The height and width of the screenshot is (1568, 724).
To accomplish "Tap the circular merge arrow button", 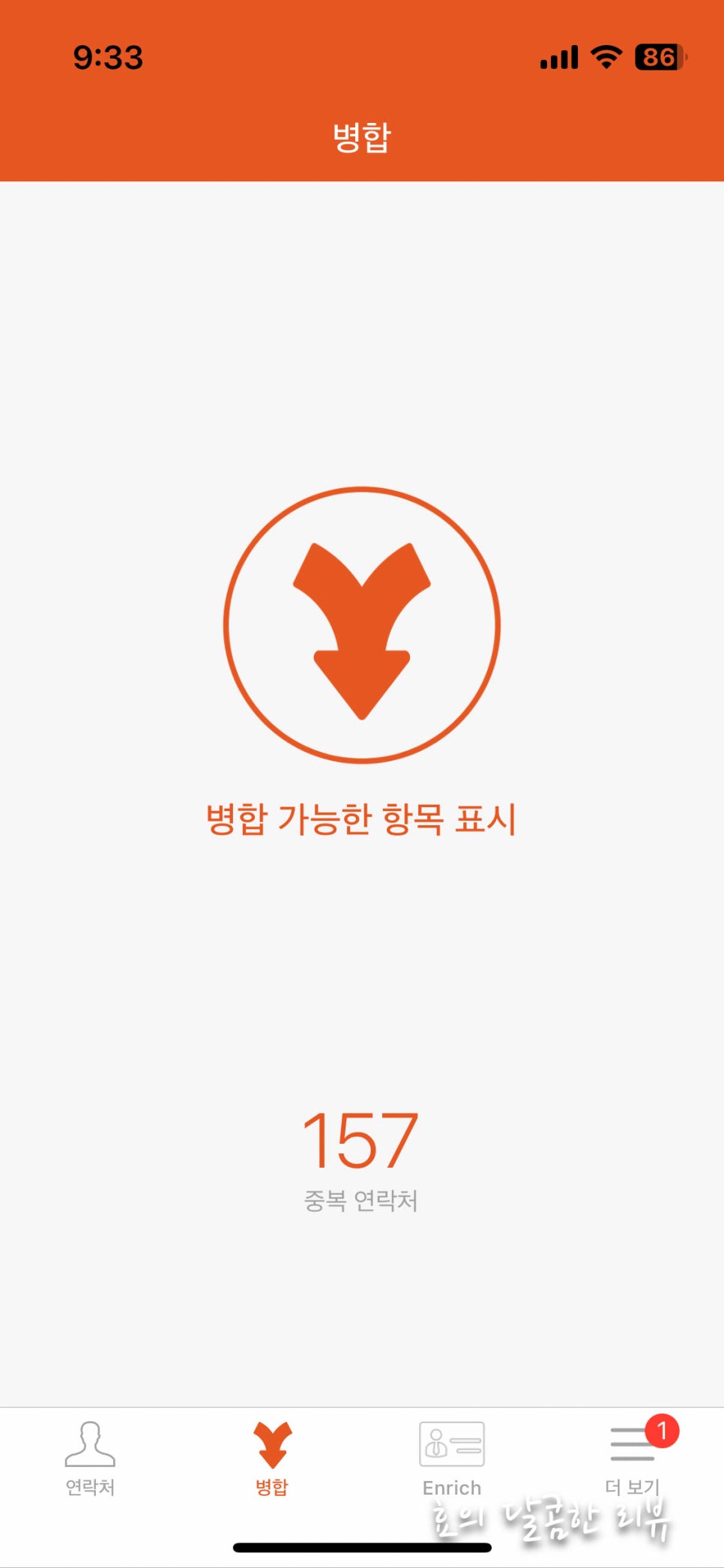I will (362, 625).
